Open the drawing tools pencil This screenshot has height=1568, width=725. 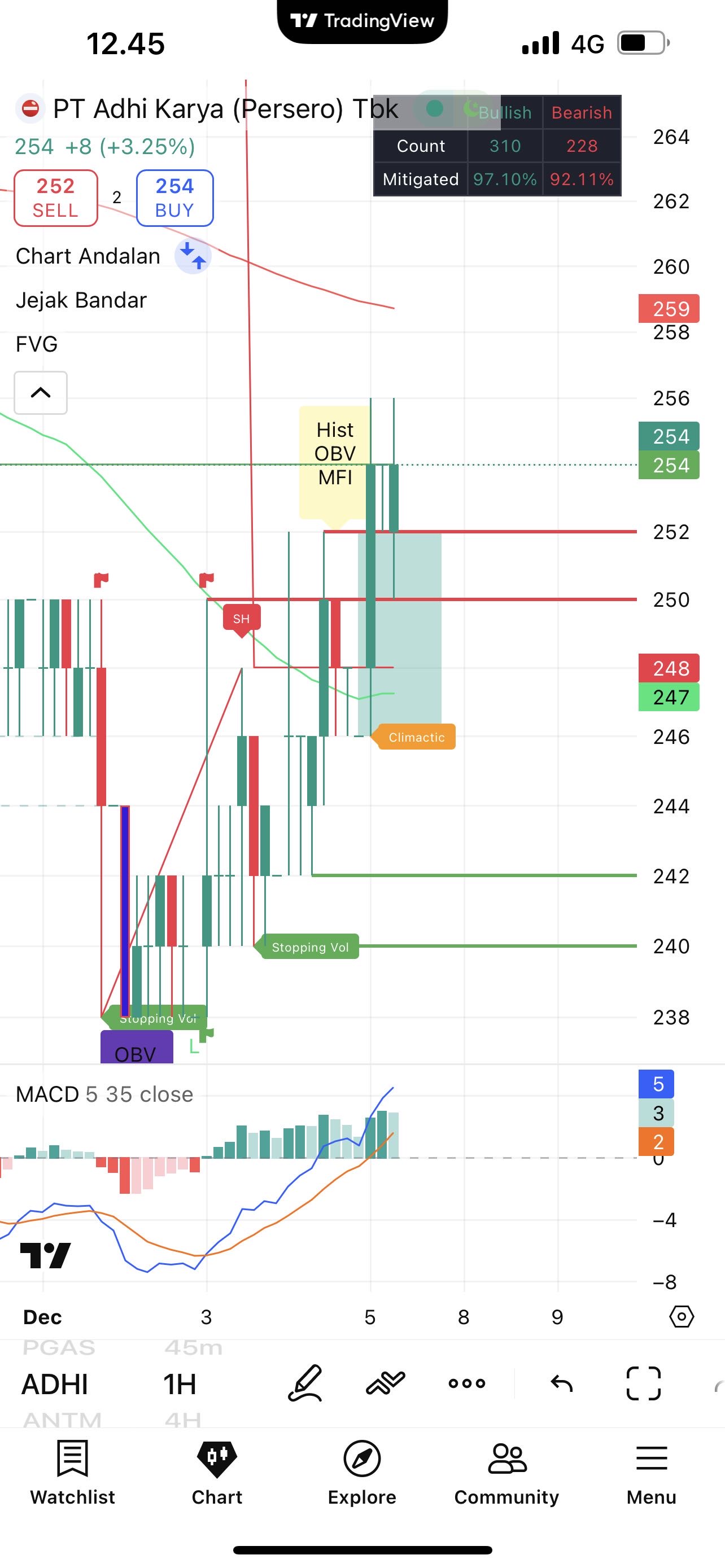pyautogui.click(x=305, y=1383)
